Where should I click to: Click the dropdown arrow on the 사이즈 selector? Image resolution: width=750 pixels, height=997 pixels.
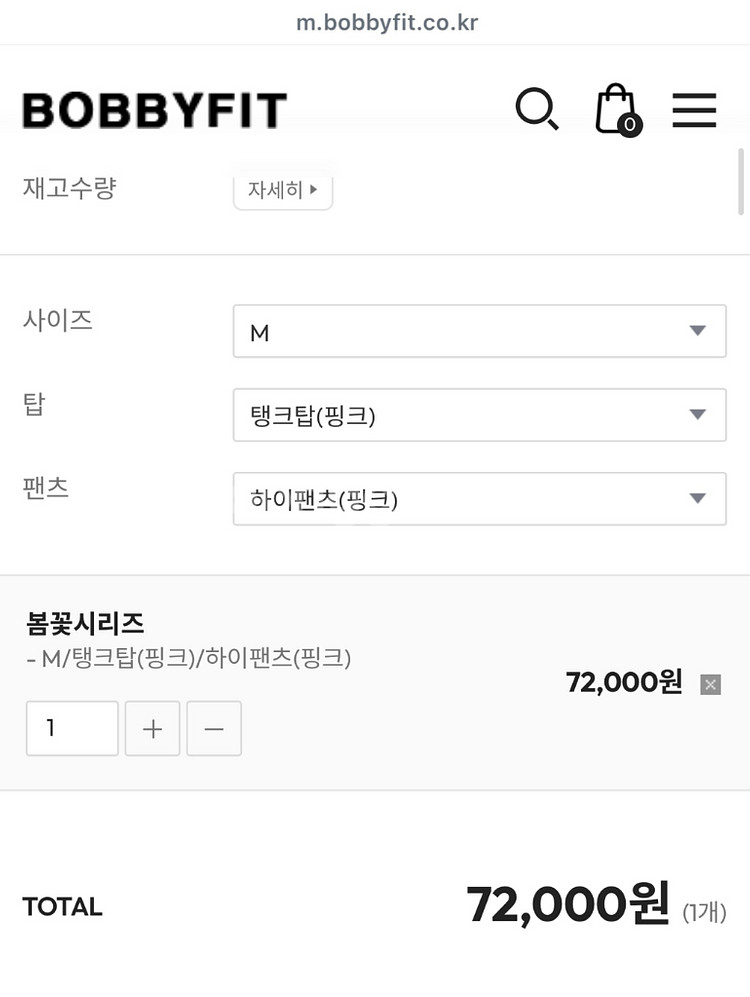pos(698,331)
